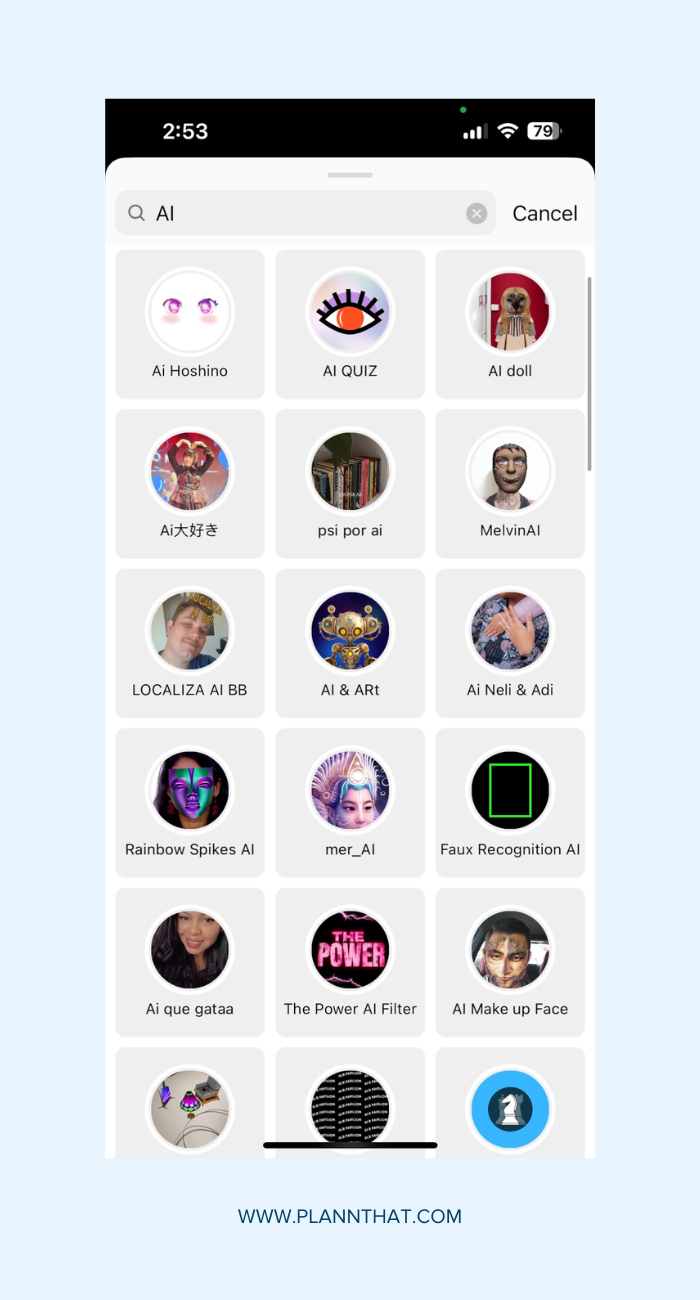Select Rainbow Spikes AI effect

pyautogui.click(x=190, y=802)
